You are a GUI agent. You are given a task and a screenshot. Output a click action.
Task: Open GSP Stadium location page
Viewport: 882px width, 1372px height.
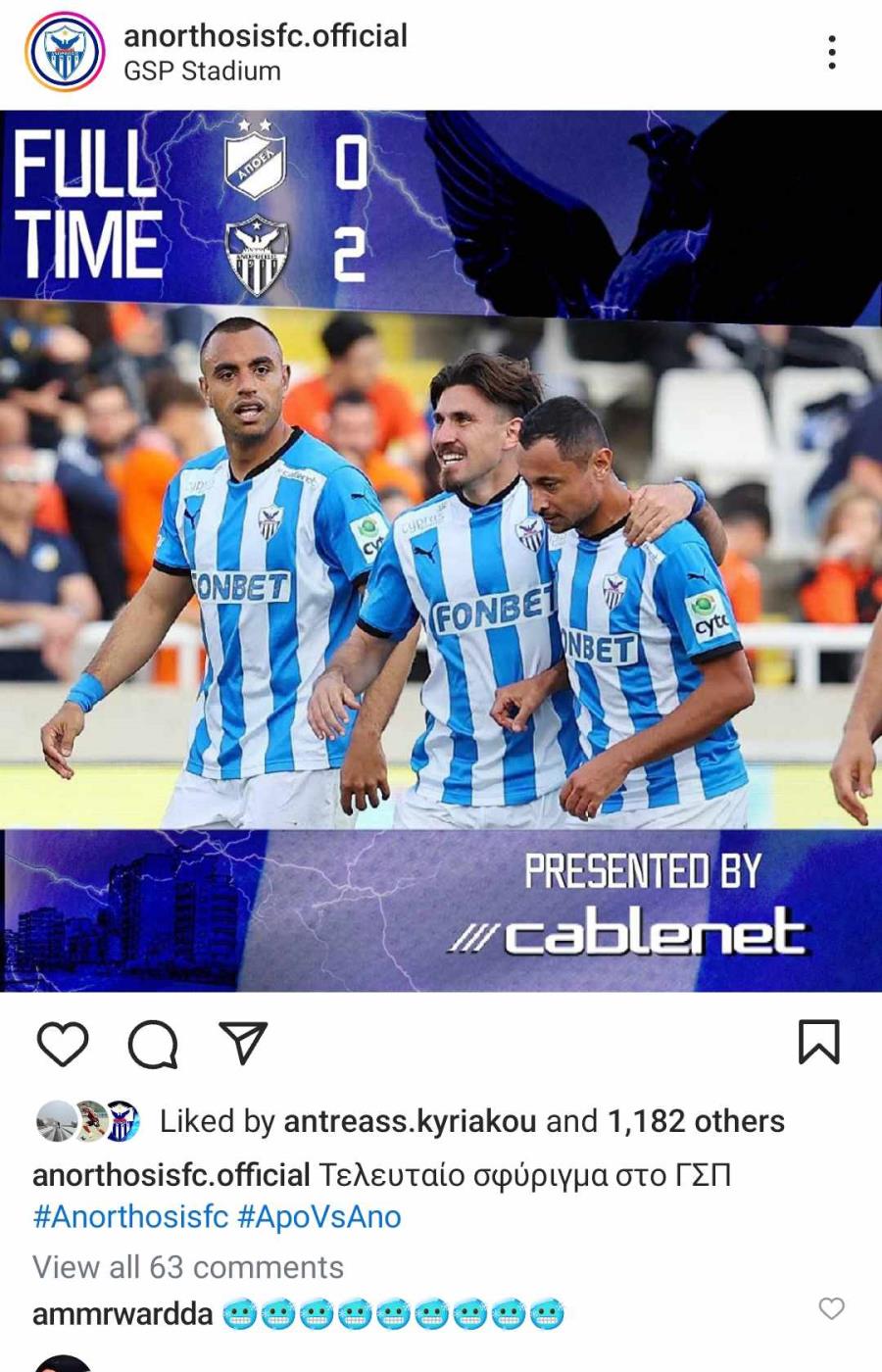click(202, 72)
